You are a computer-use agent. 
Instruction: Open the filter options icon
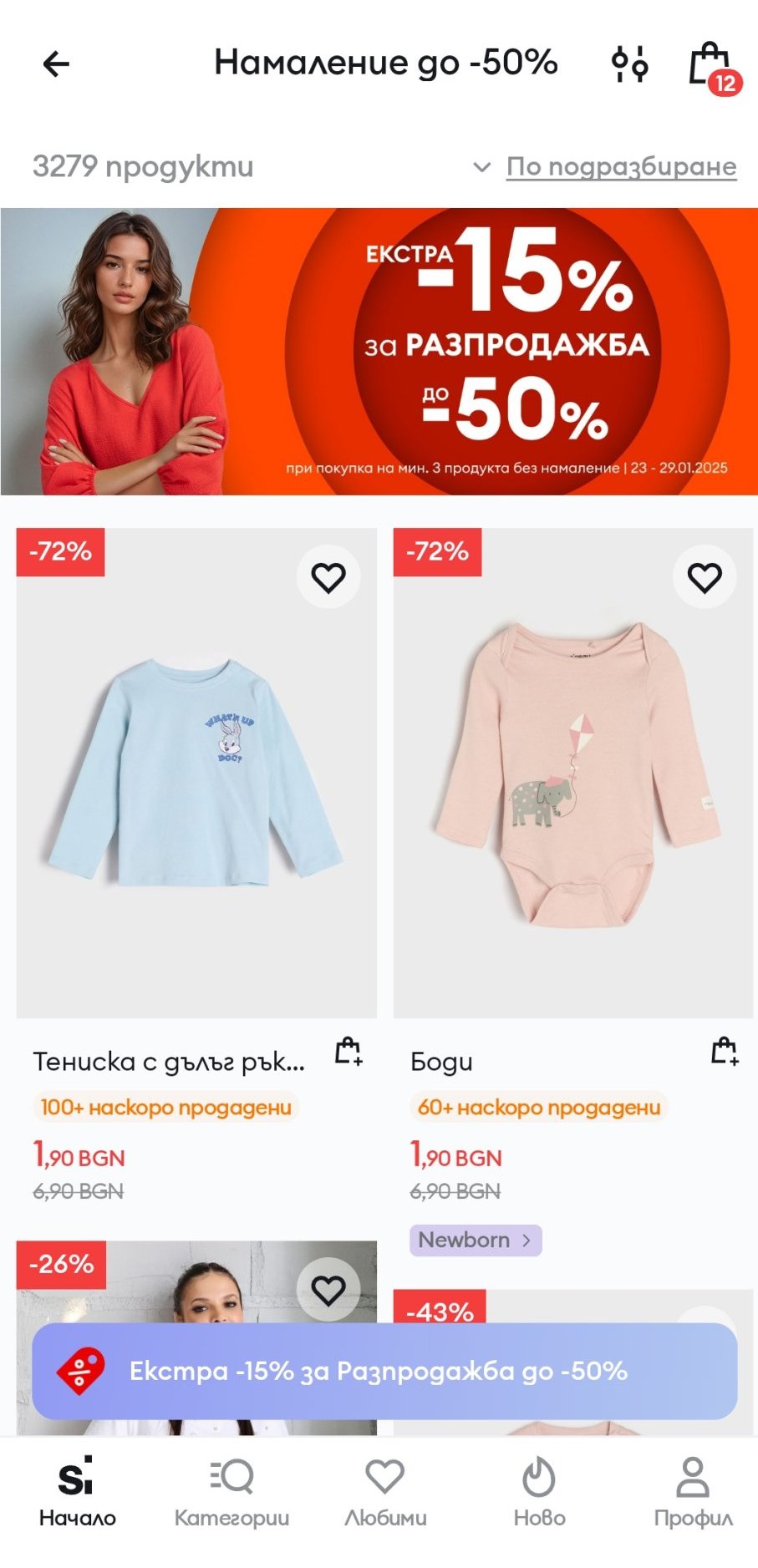(629, 63)
